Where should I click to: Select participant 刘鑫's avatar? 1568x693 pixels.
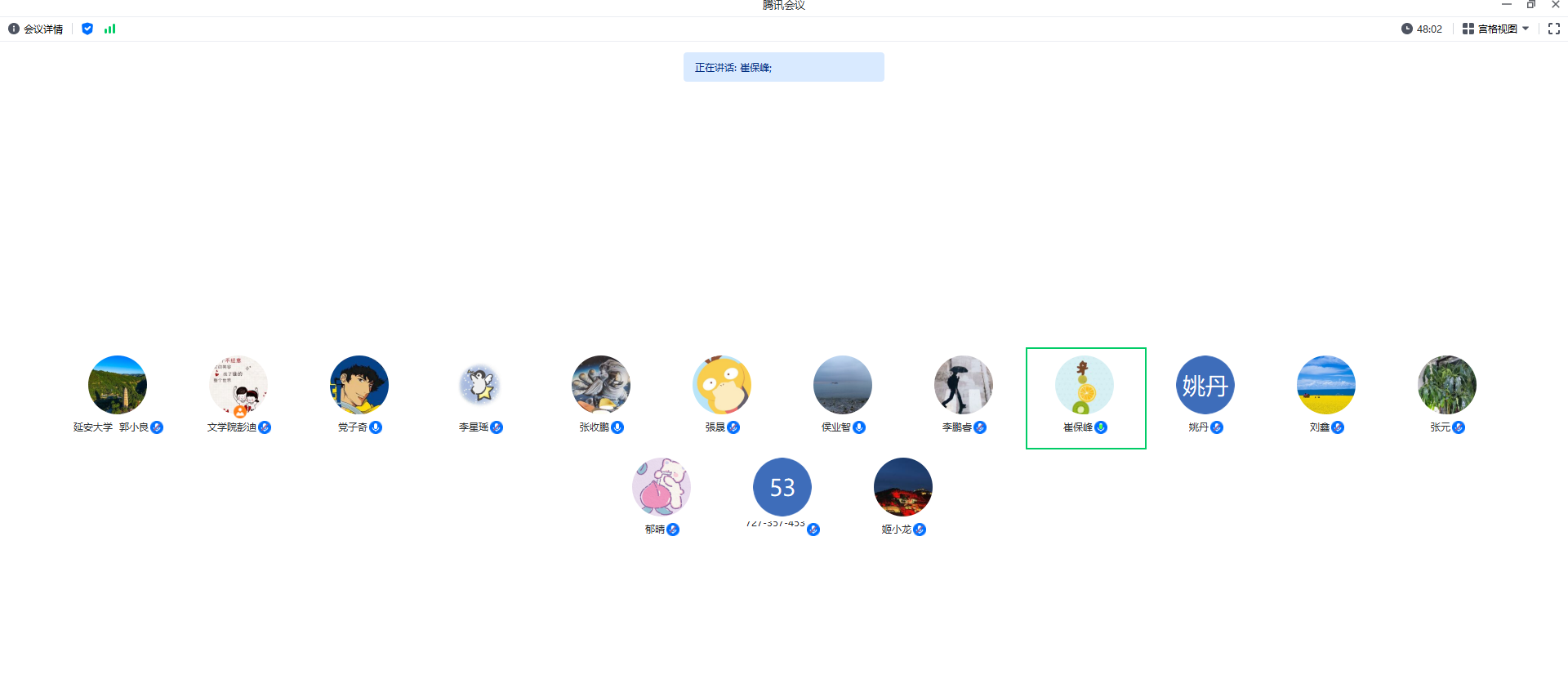1326,385
